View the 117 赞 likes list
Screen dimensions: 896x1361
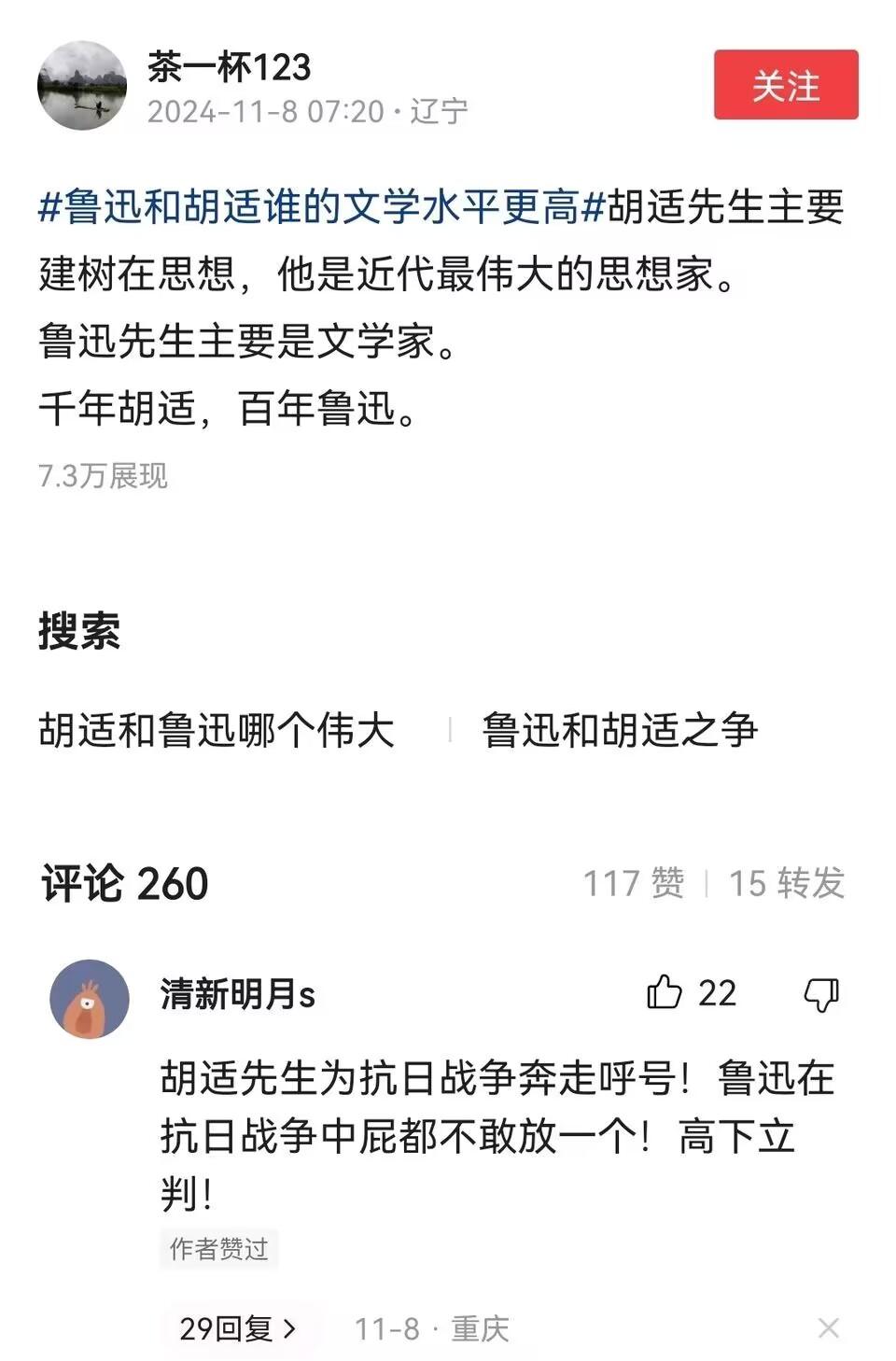coord(634,883)
